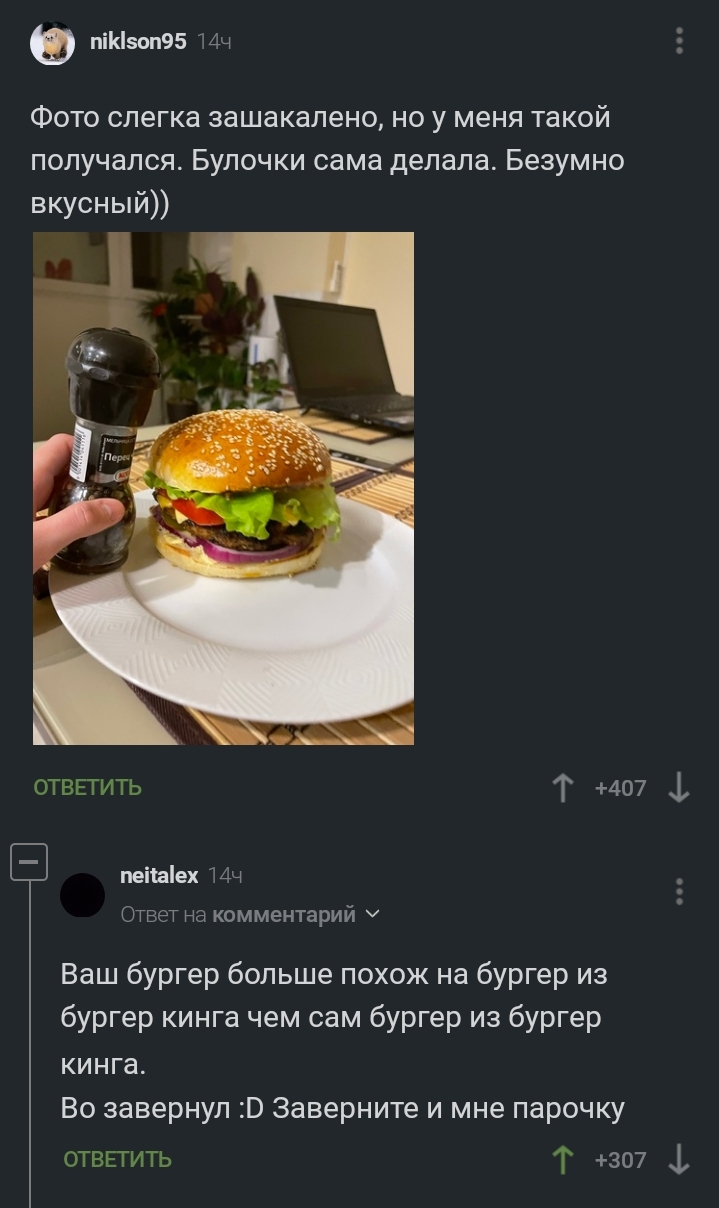Downvote neitalex's comment

(x=679, y=1160)
